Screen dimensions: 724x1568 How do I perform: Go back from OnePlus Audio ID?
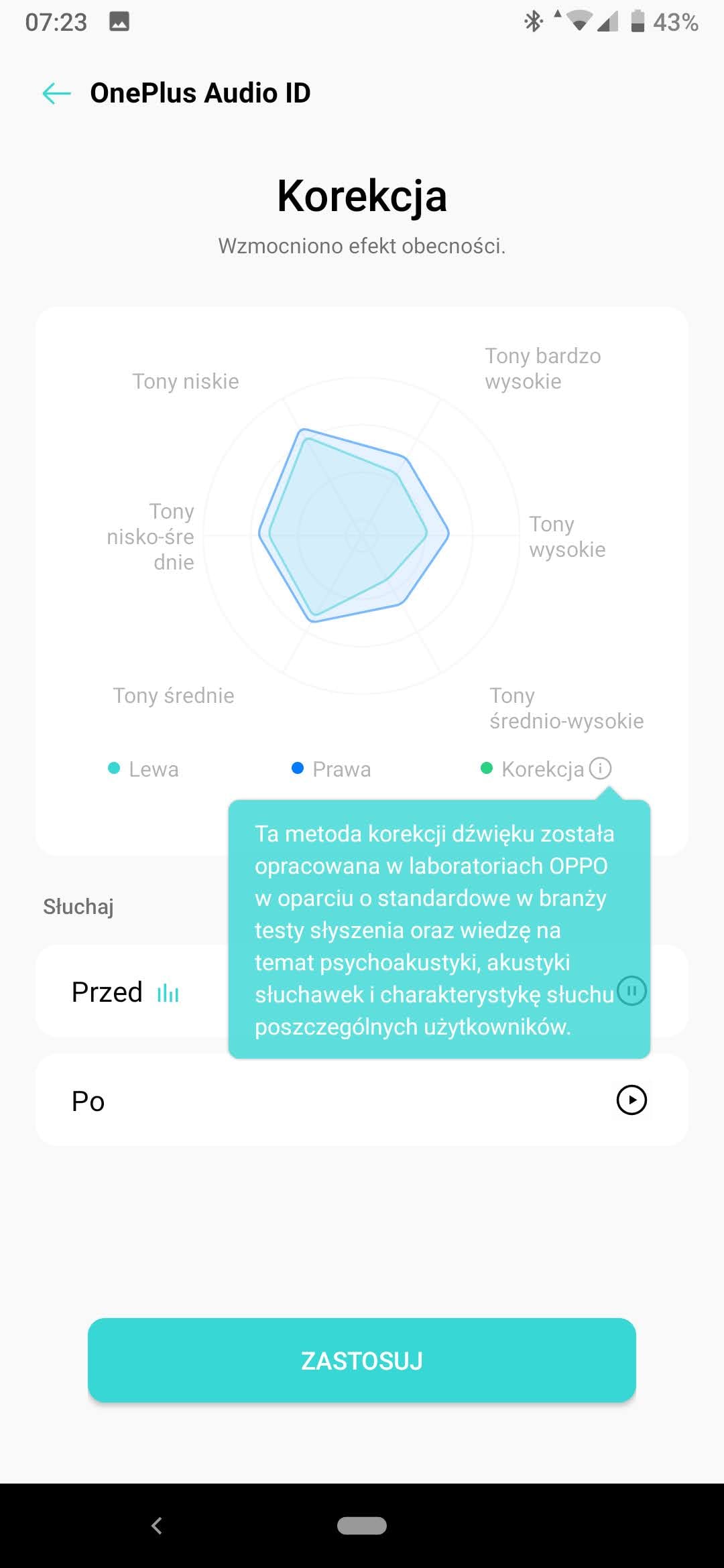pos(56,93)
